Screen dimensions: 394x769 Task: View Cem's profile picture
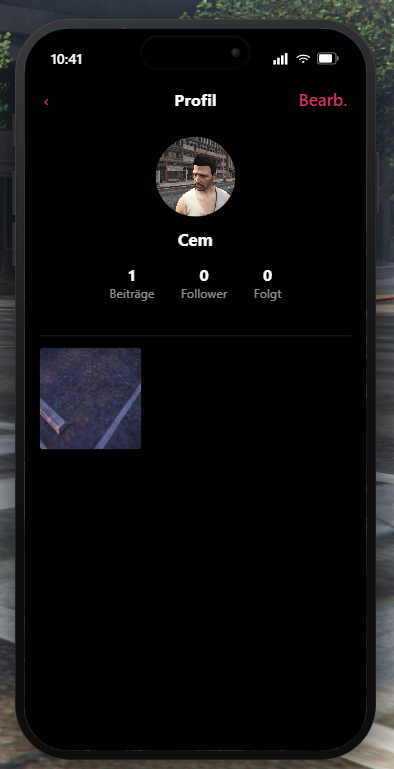[195, 177]
